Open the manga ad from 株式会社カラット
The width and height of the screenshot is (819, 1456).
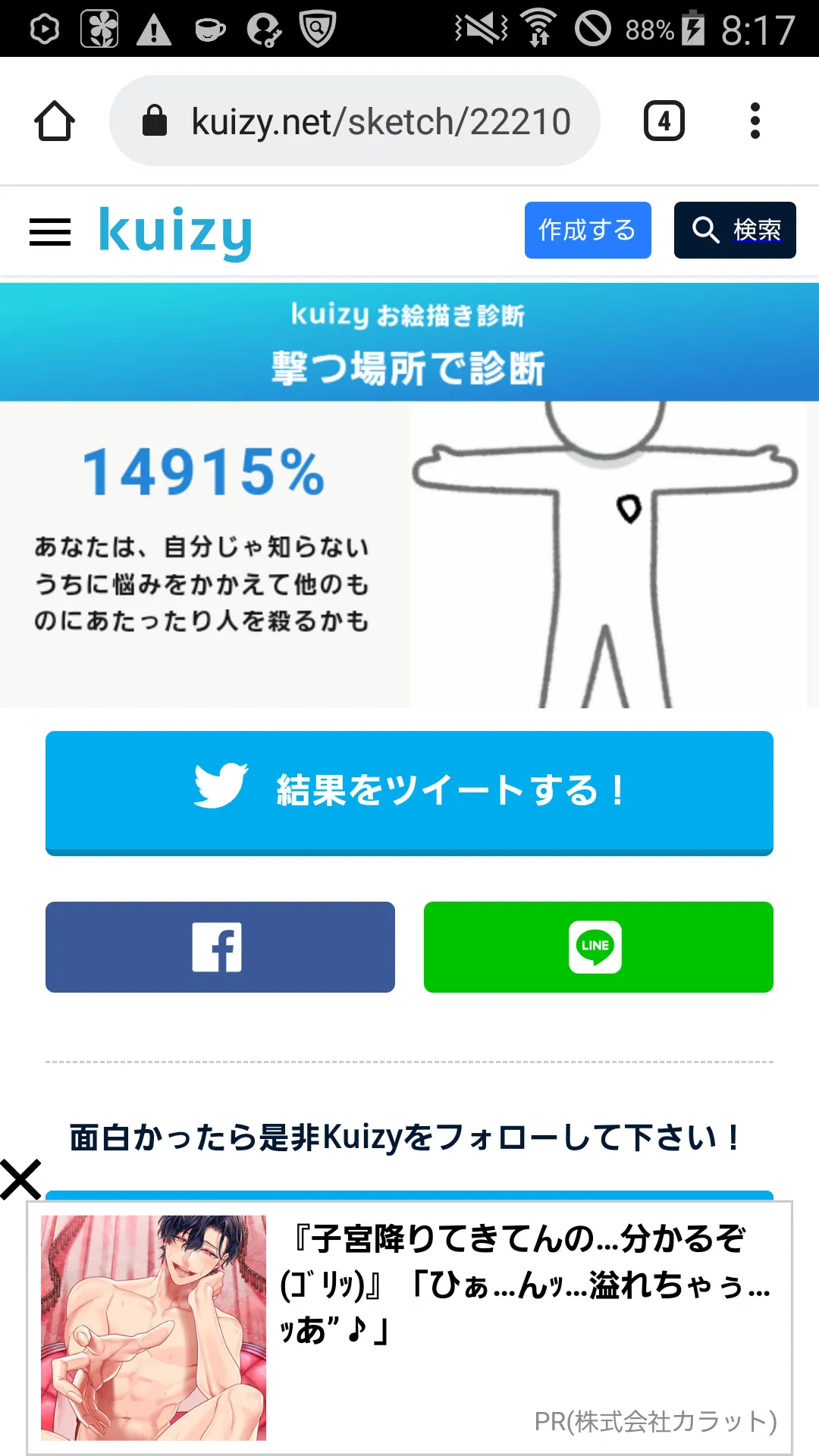pos(409,1328)
